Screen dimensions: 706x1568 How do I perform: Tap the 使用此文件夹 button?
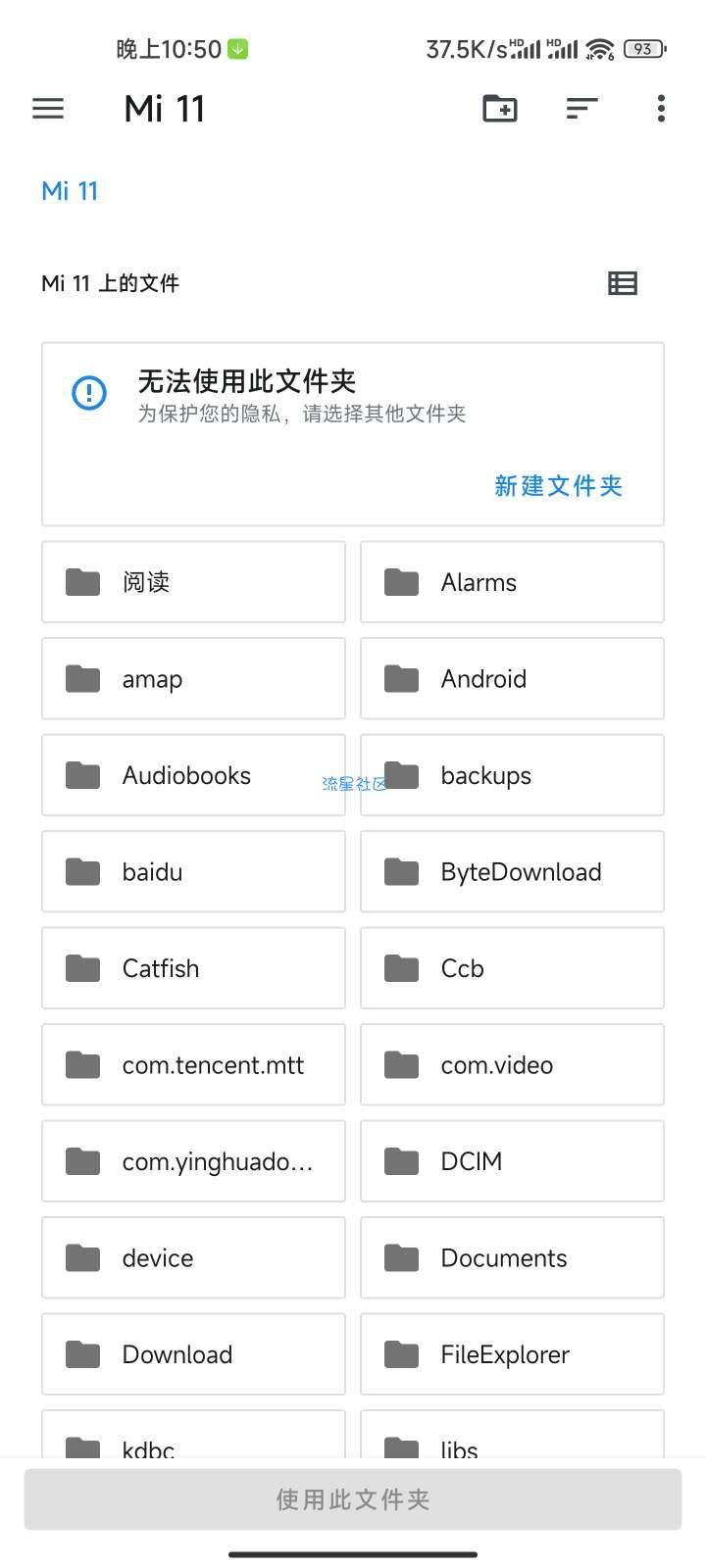[x=353, y=1499]
